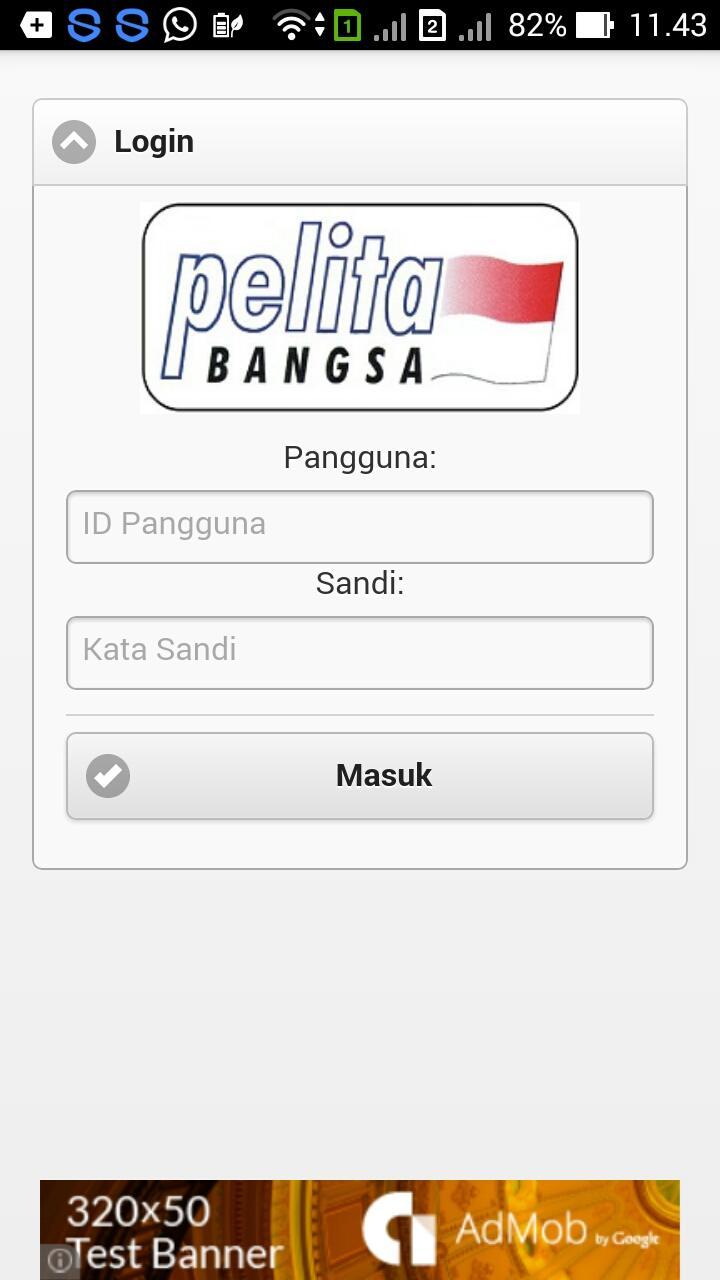Screen dimensions: 720x1280
Task: Open the 320x50 Test Banner advertisement
Action: pos(360,1229)
